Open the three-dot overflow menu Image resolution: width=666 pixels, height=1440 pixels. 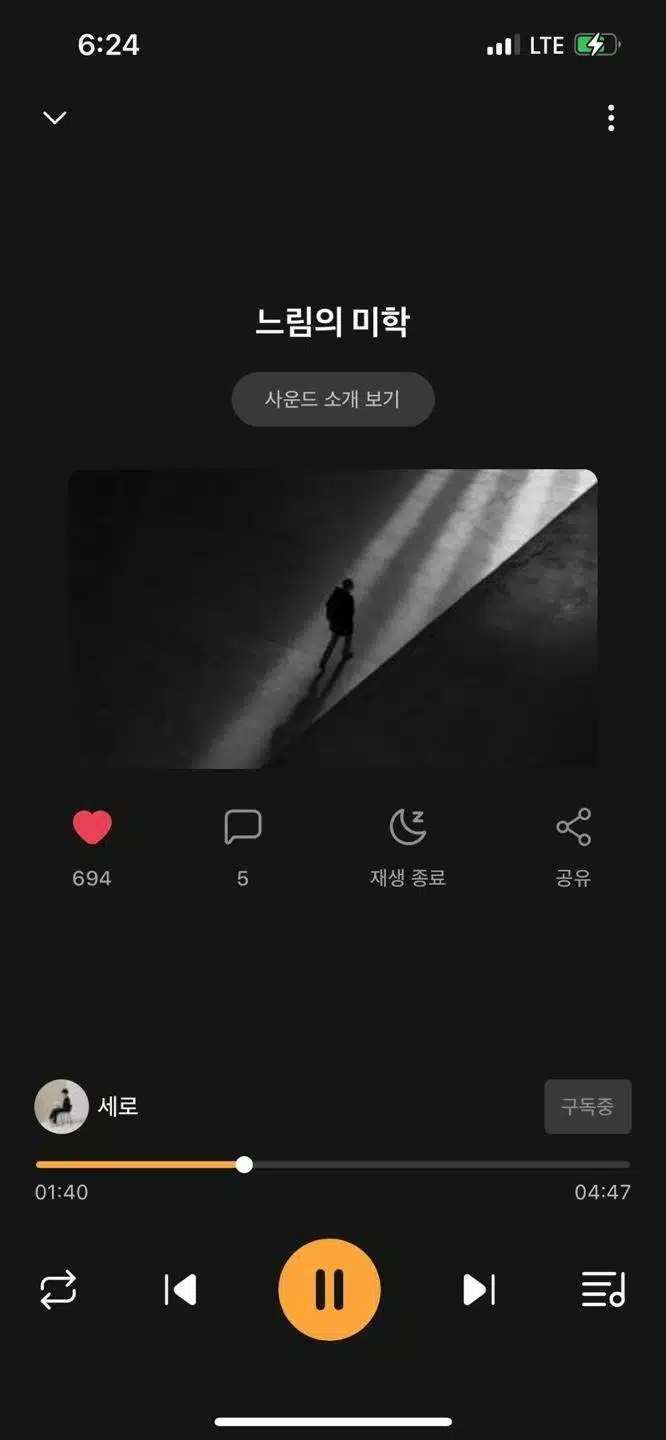click(611, 118)
